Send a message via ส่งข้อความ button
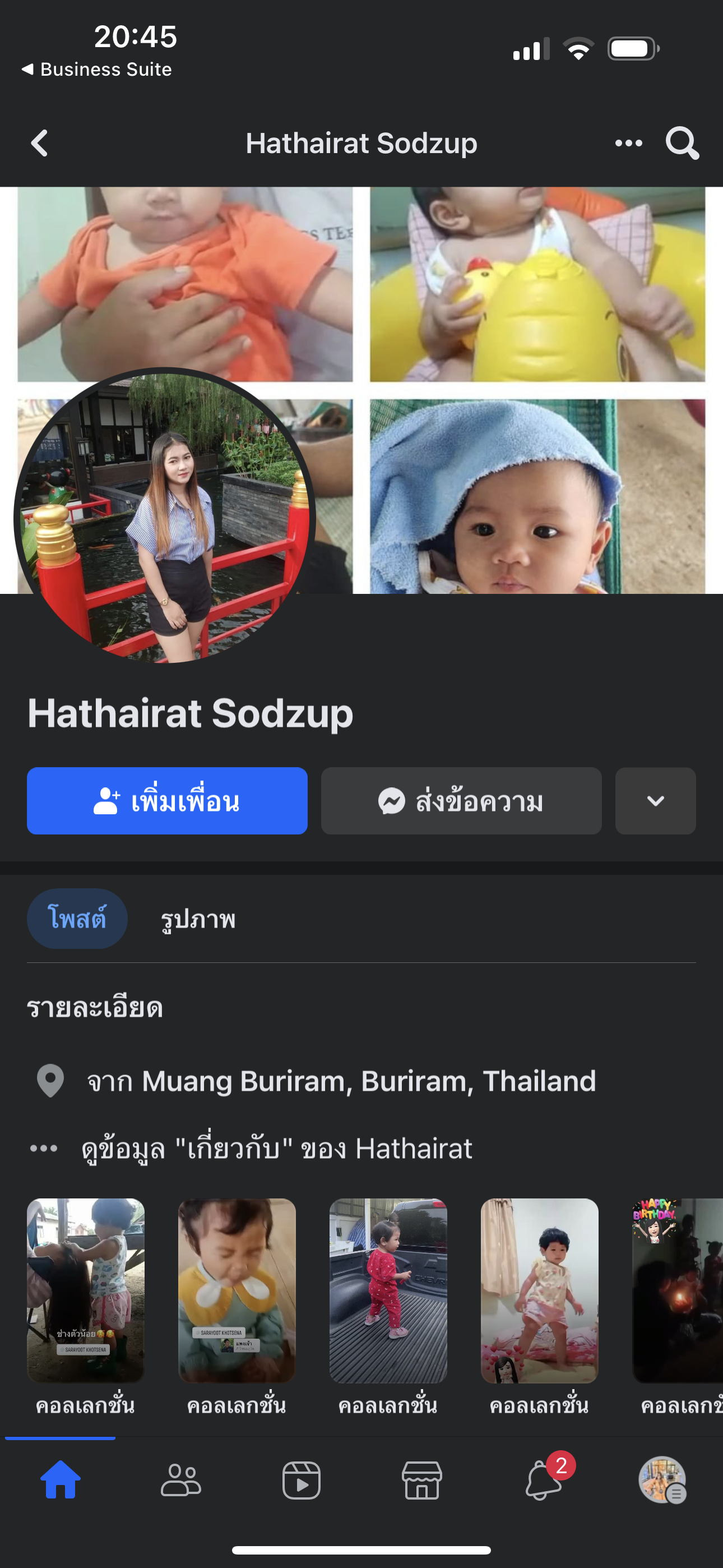The image size is (723, 1568). click(x=461, y=801)
